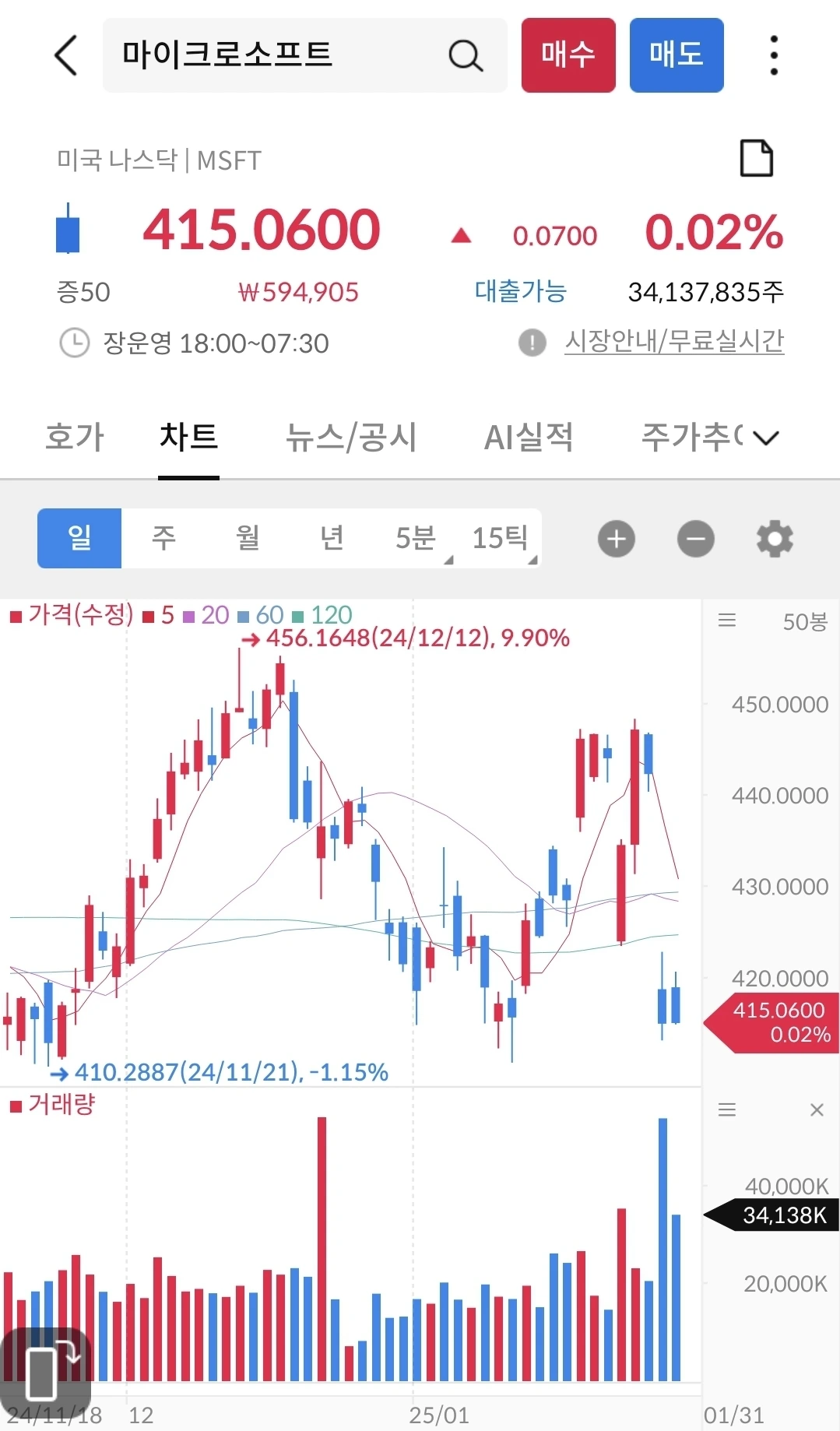Select the 월 monthly chart period
This screenshot has width=840, height=1431.
tap(248, 538)
